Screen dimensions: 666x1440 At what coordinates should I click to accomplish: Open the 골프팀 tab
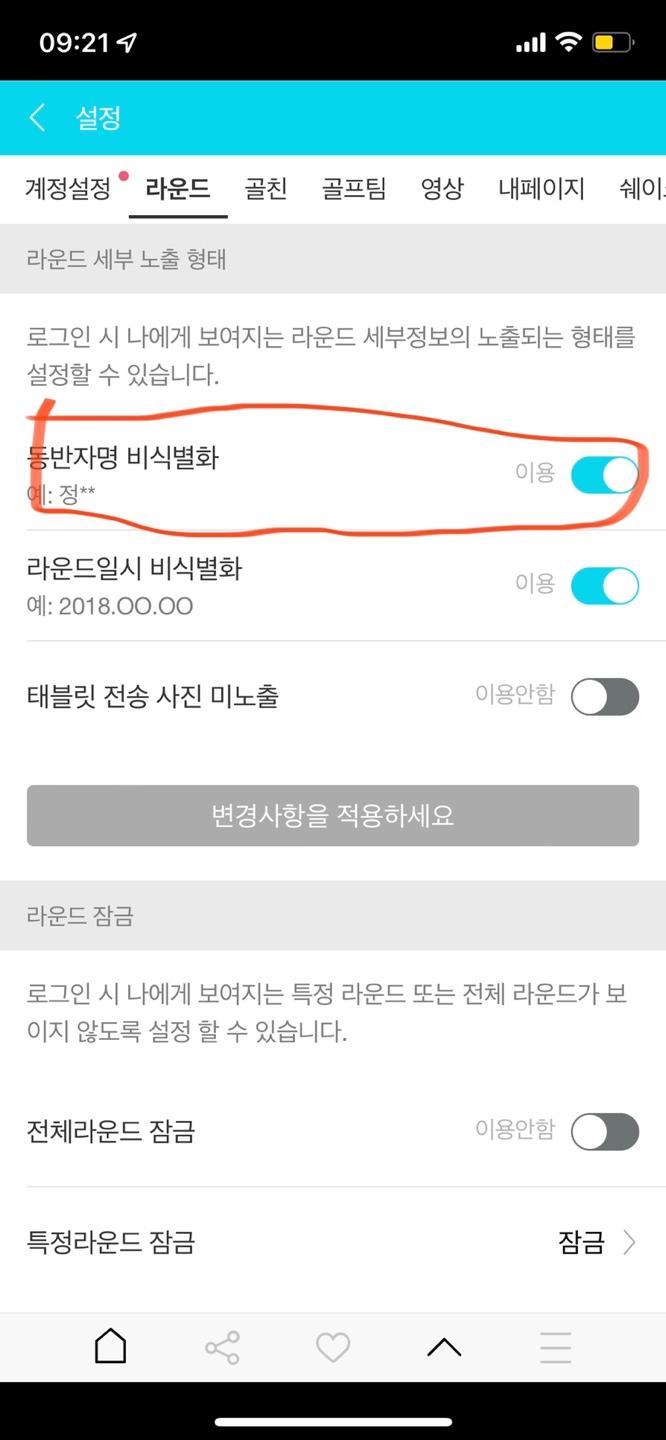tap(354, 188)
